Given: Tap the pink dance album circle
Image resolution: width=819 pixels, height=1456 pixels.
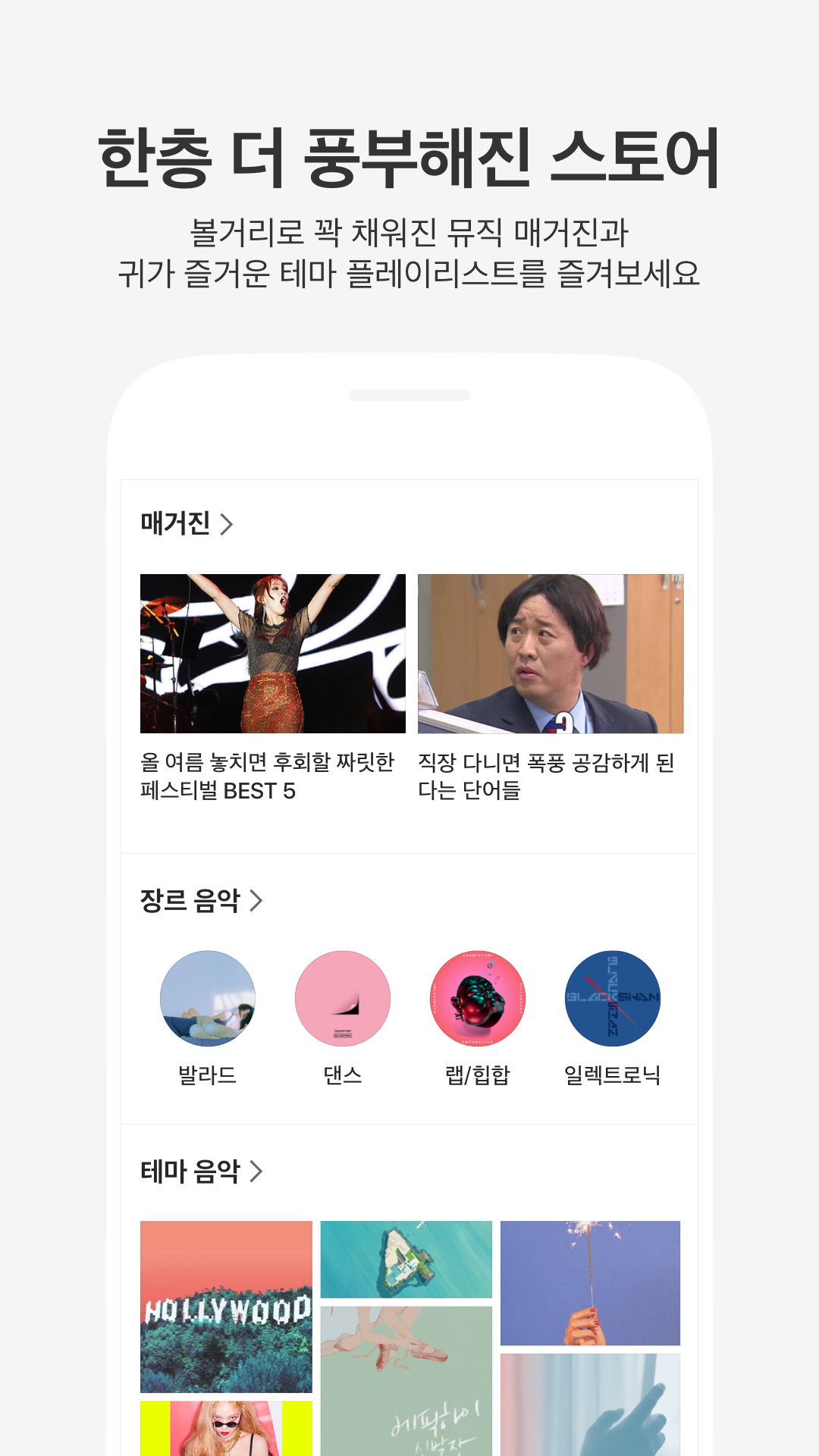Looking at the screenshot, I should coord(341,999).
